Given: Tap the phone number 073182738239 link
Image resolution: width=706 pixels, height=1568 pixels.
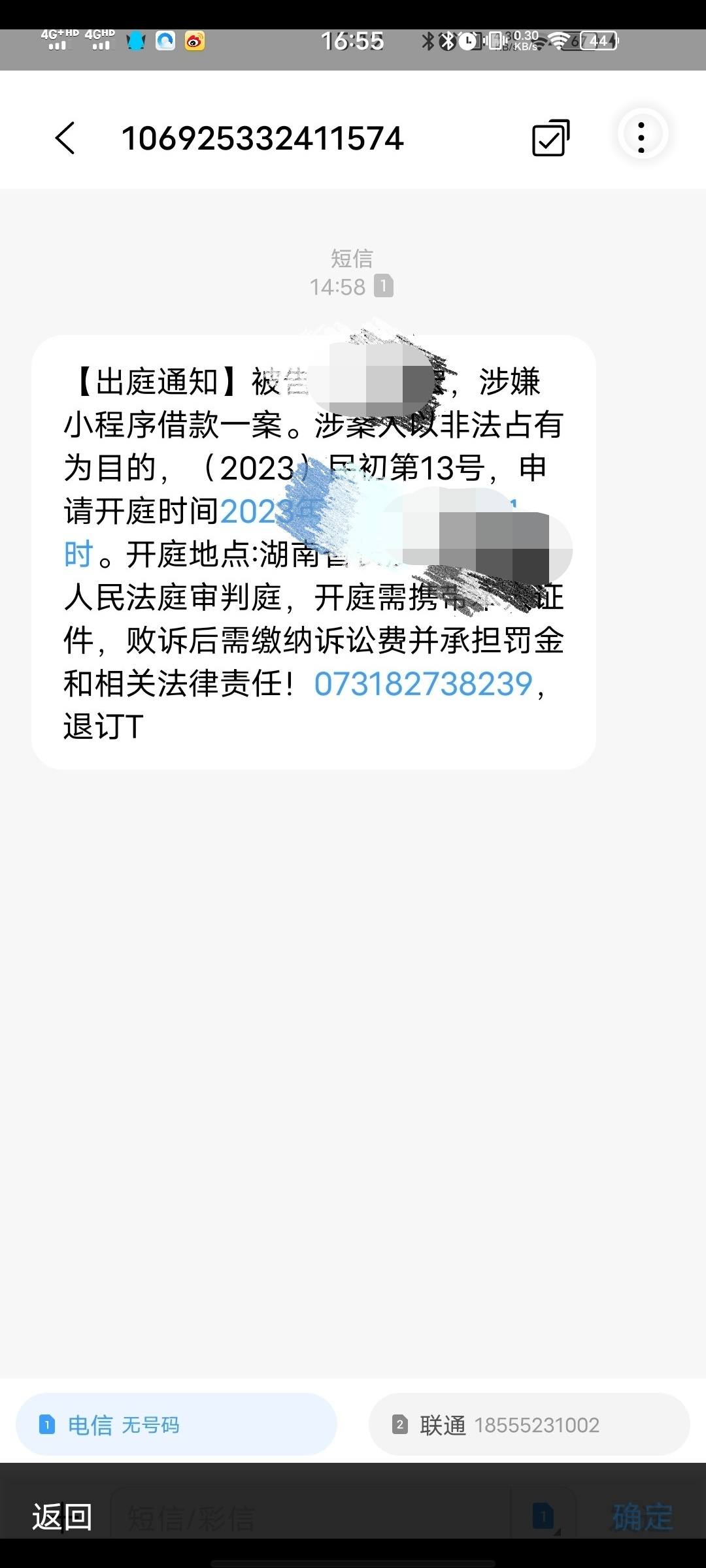Looking at the screenshot, I should pos(424,684).
